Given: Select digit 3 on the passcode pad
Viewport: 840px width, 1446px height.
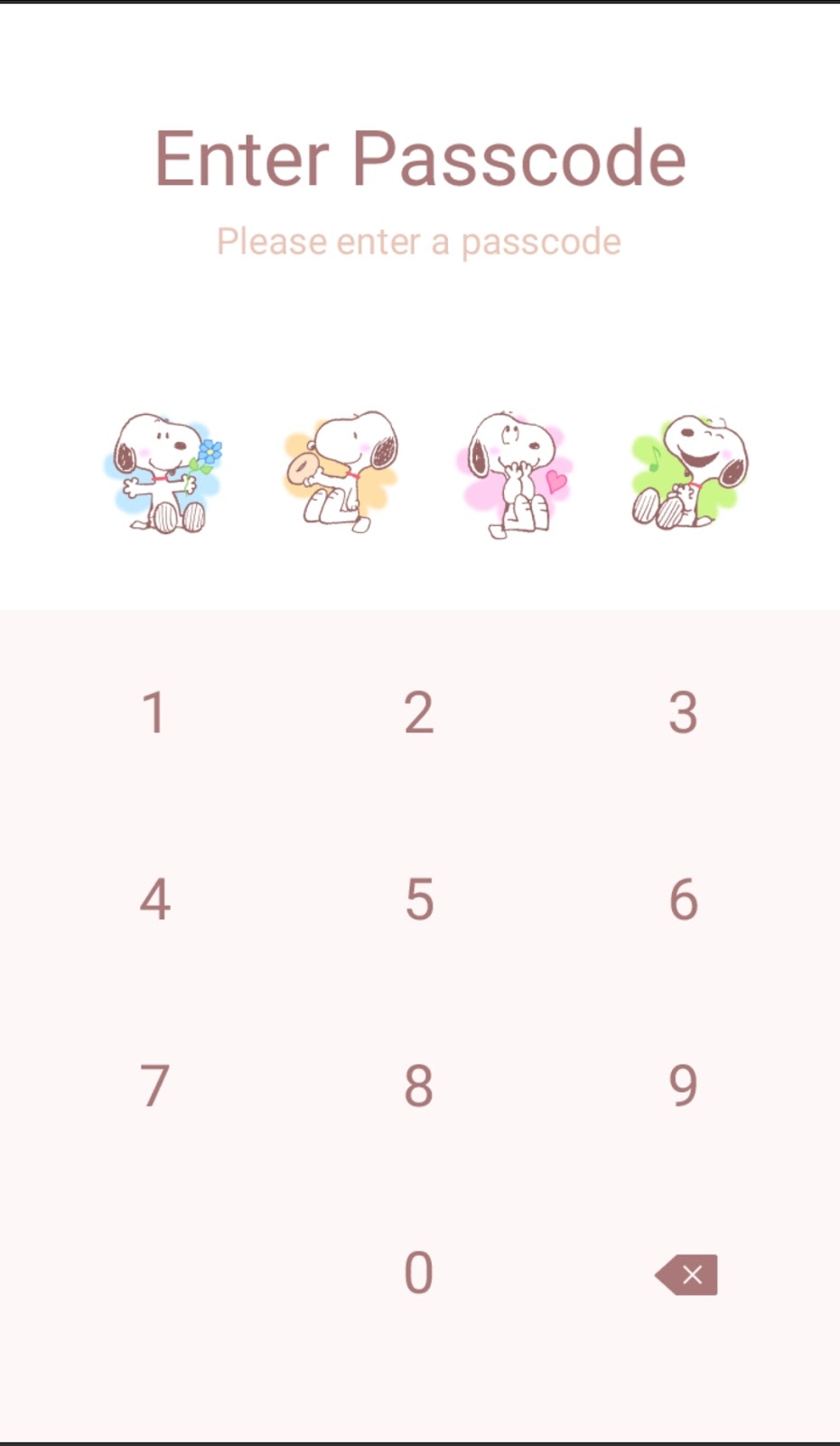Looking at the screenshot, I should coord(684,713).
